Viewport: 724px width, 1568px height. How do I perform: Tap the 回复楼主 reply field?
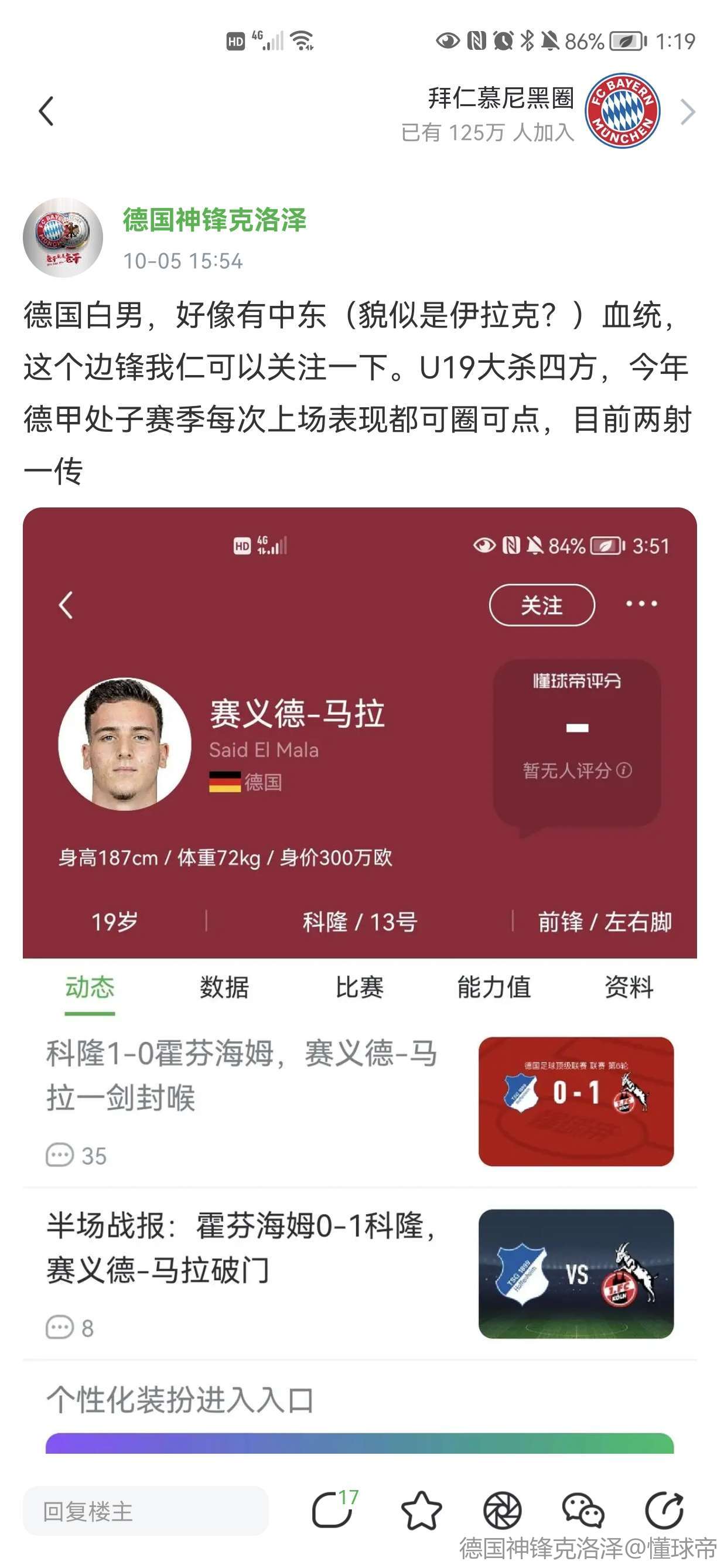click(x=145, y=1511)
